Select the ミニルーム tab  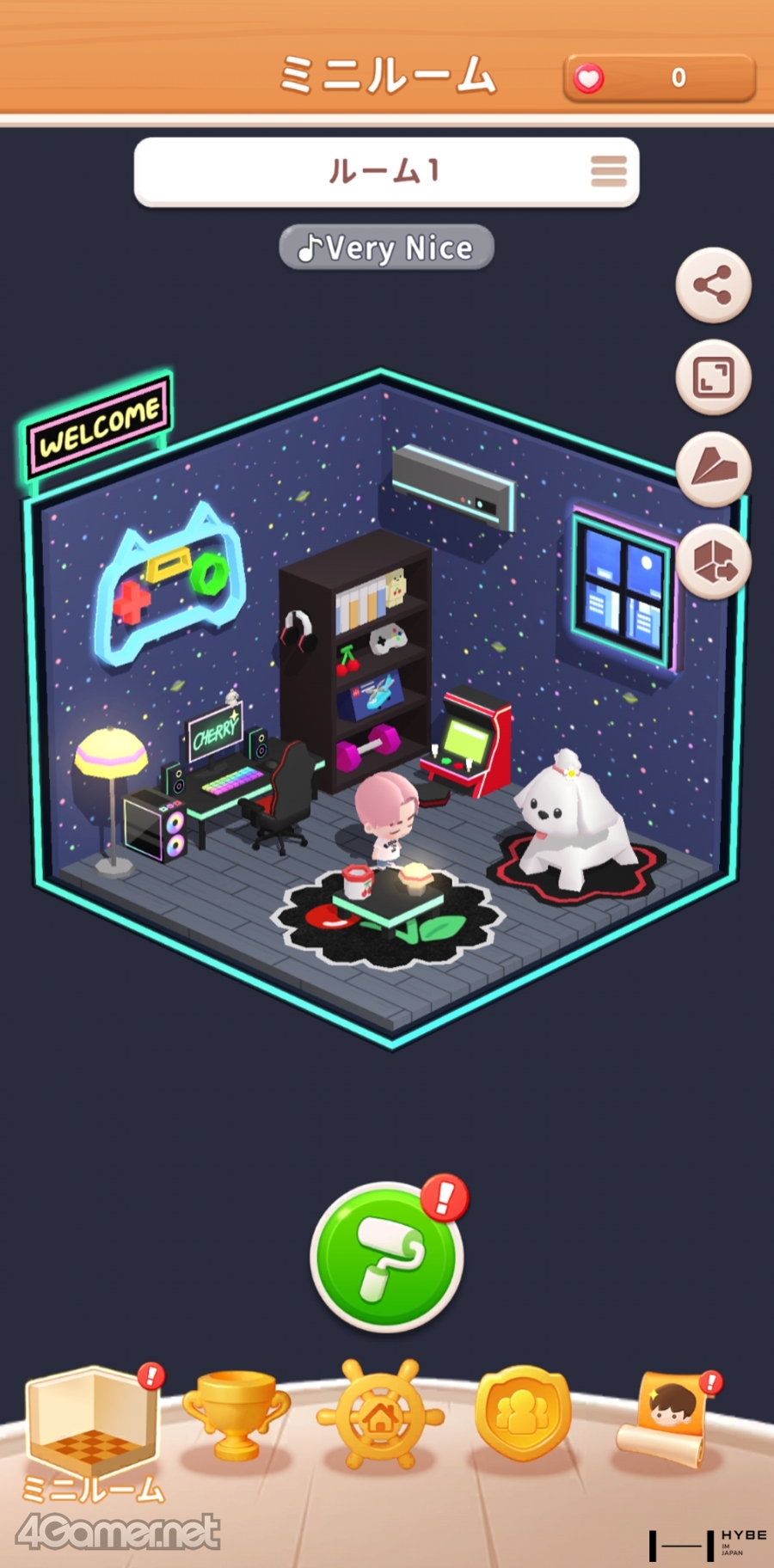click(93, 1429)
